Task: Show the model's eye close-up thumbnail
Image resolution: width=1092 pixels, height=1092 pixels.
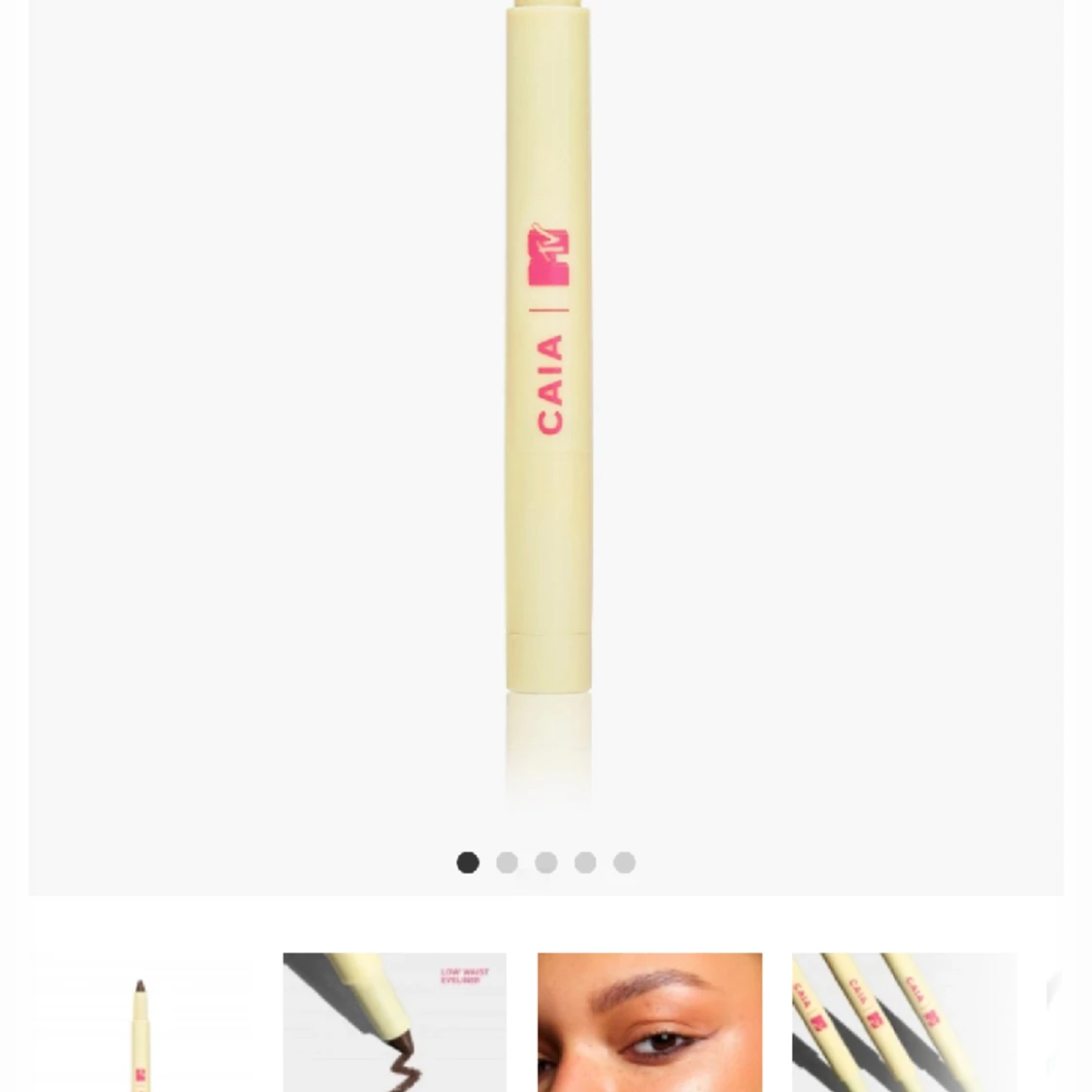Action: click(649, 1024)
